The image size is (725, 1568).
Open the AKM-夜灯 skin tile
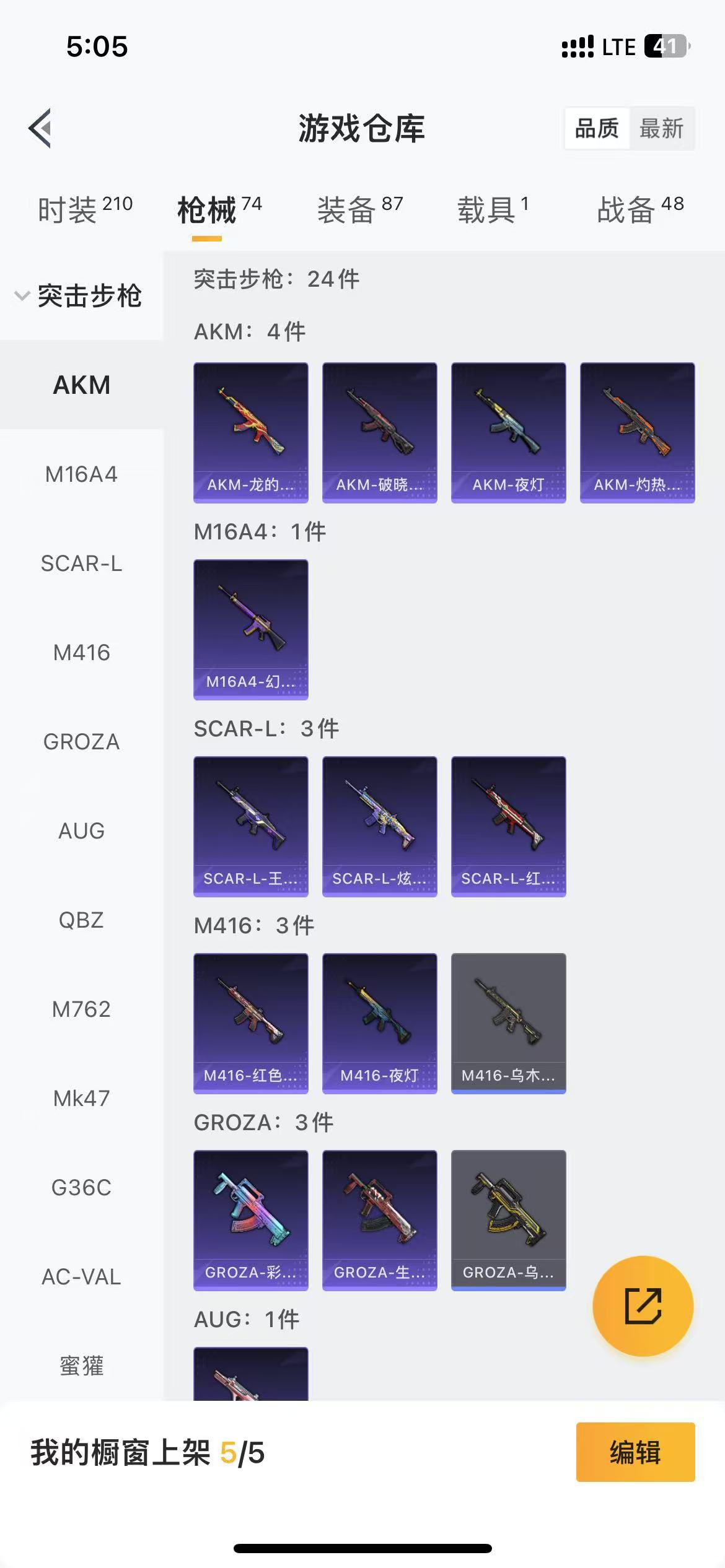click(509, 432)
